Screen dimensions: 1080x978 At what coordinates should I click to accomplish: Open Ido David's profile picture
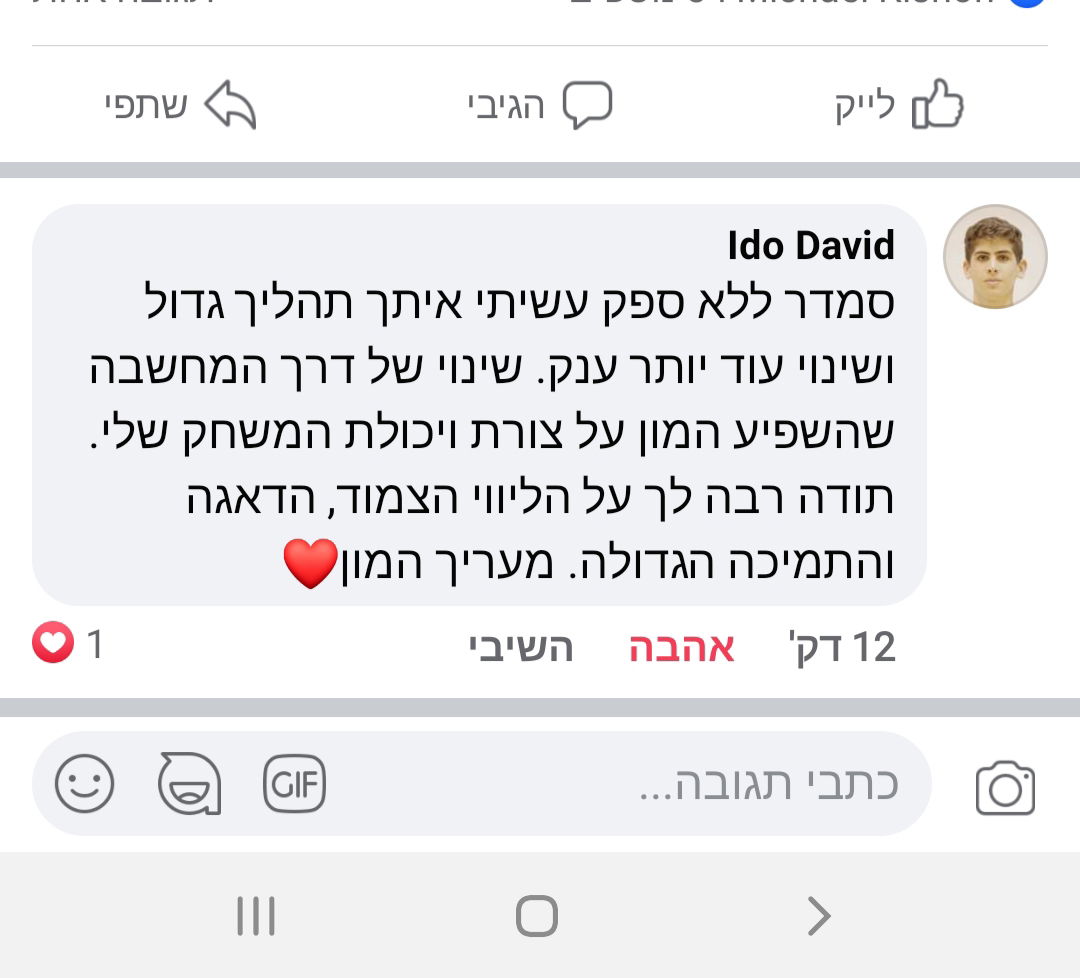coord(994,257)
